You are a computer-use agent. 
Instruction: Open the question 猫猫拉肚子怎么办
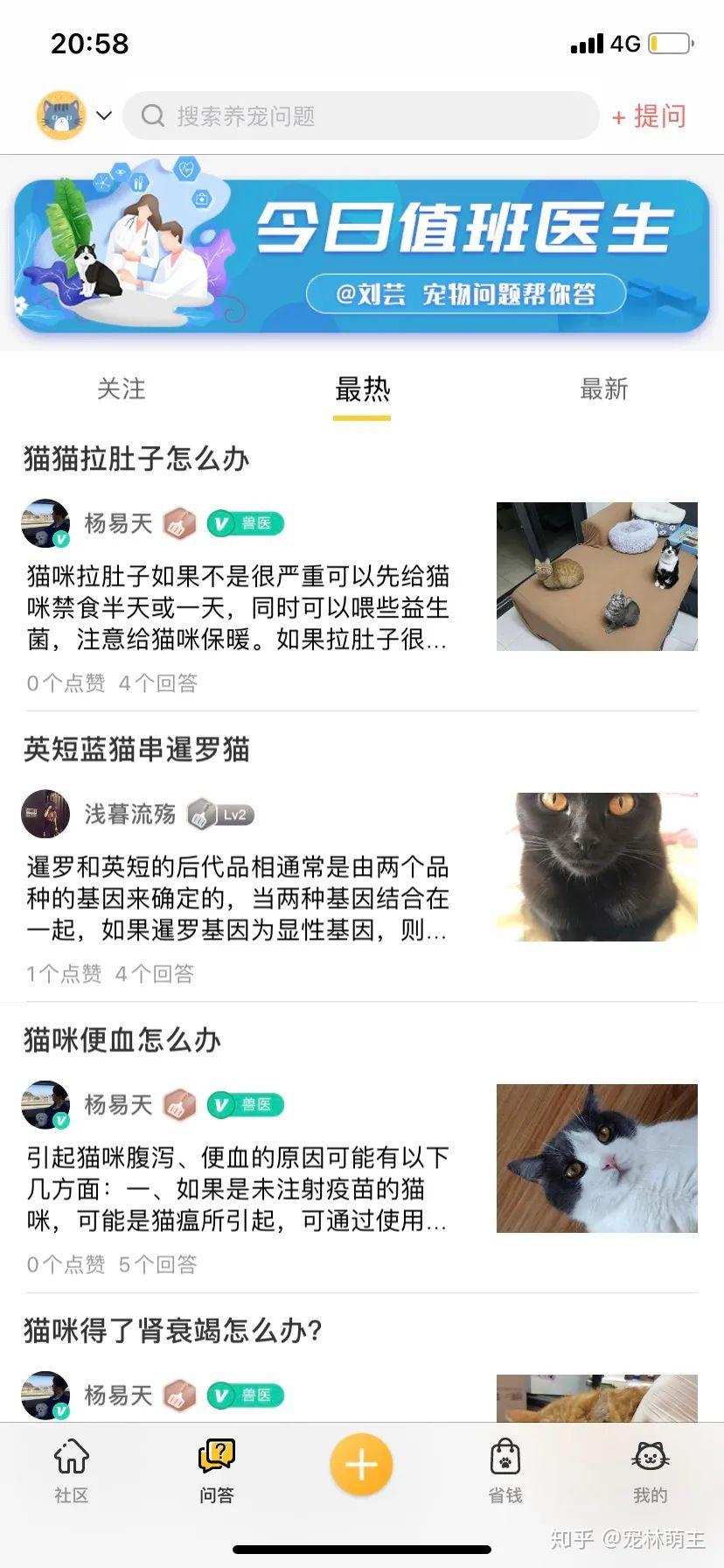[137, 458]
